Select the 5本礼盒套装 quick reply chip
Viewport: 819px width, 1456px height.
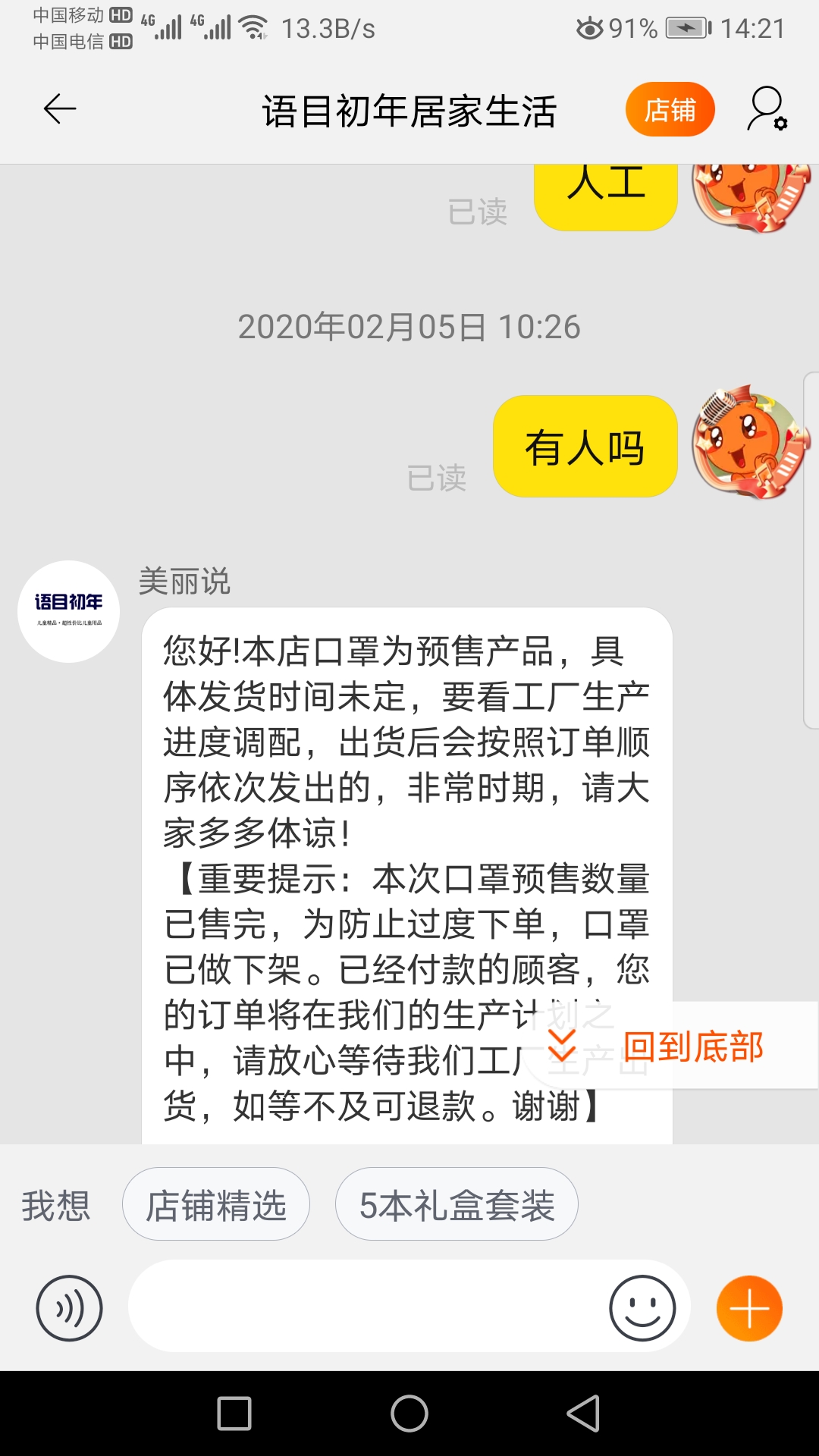(456, 1204)
